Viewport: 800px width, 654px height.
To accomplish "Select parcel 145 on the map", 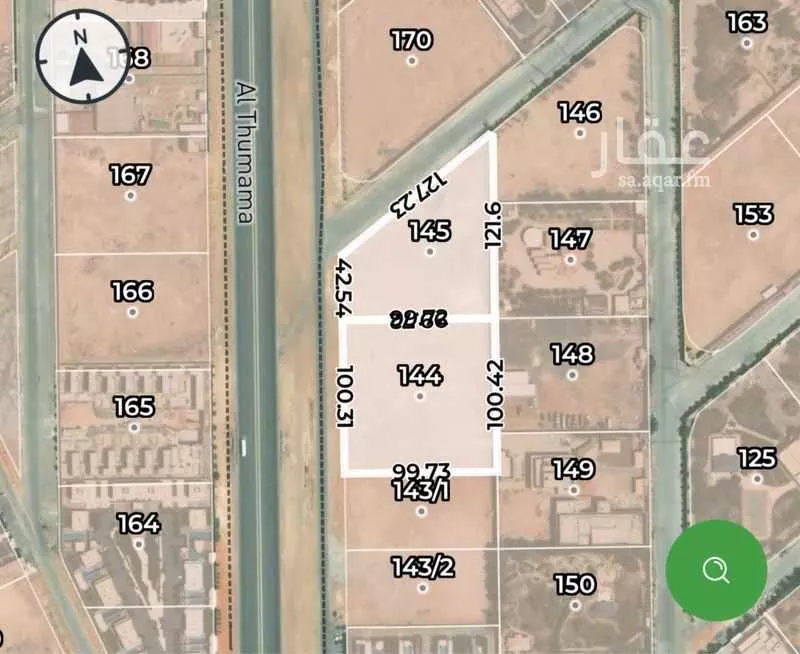I will click(x=430, y=250).
